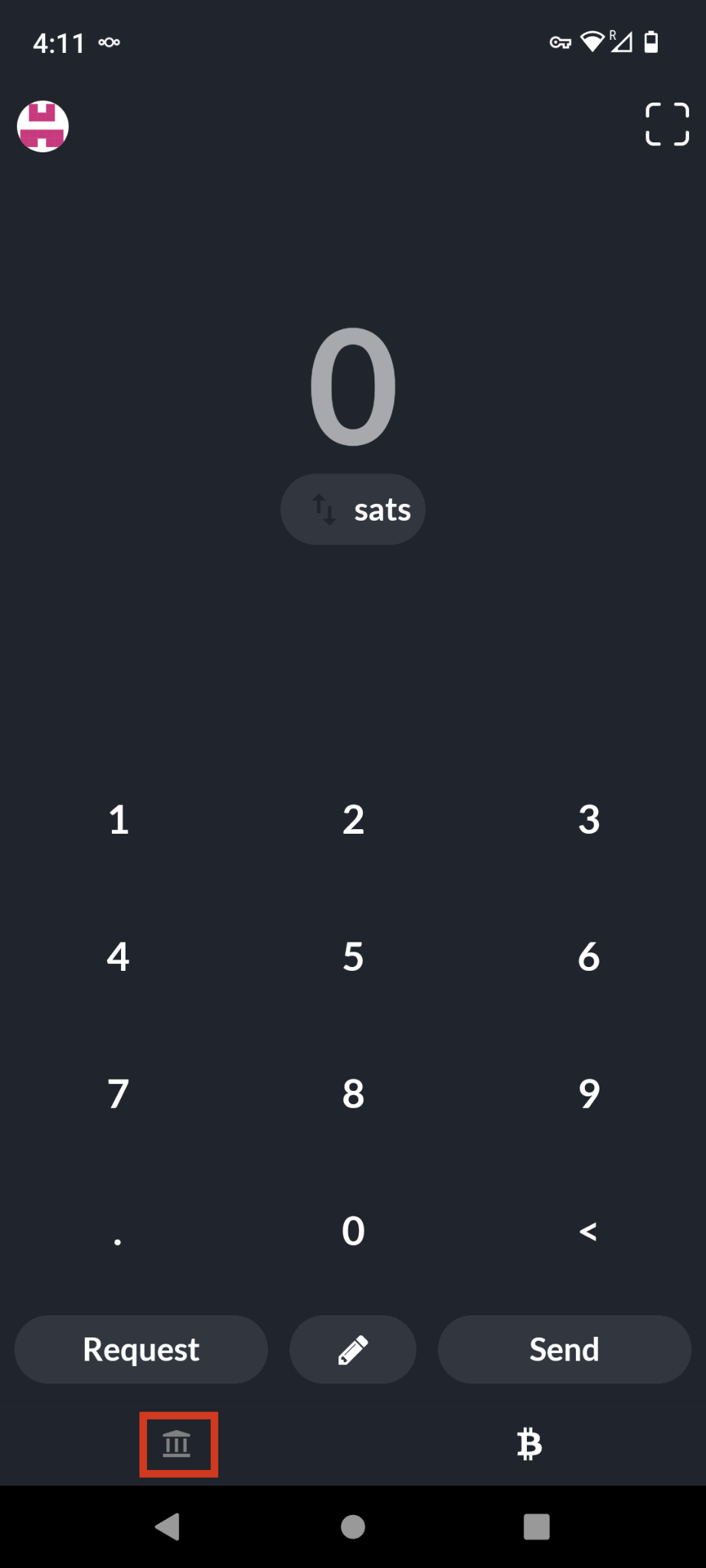Tap the Request button

pos(142,1350)
